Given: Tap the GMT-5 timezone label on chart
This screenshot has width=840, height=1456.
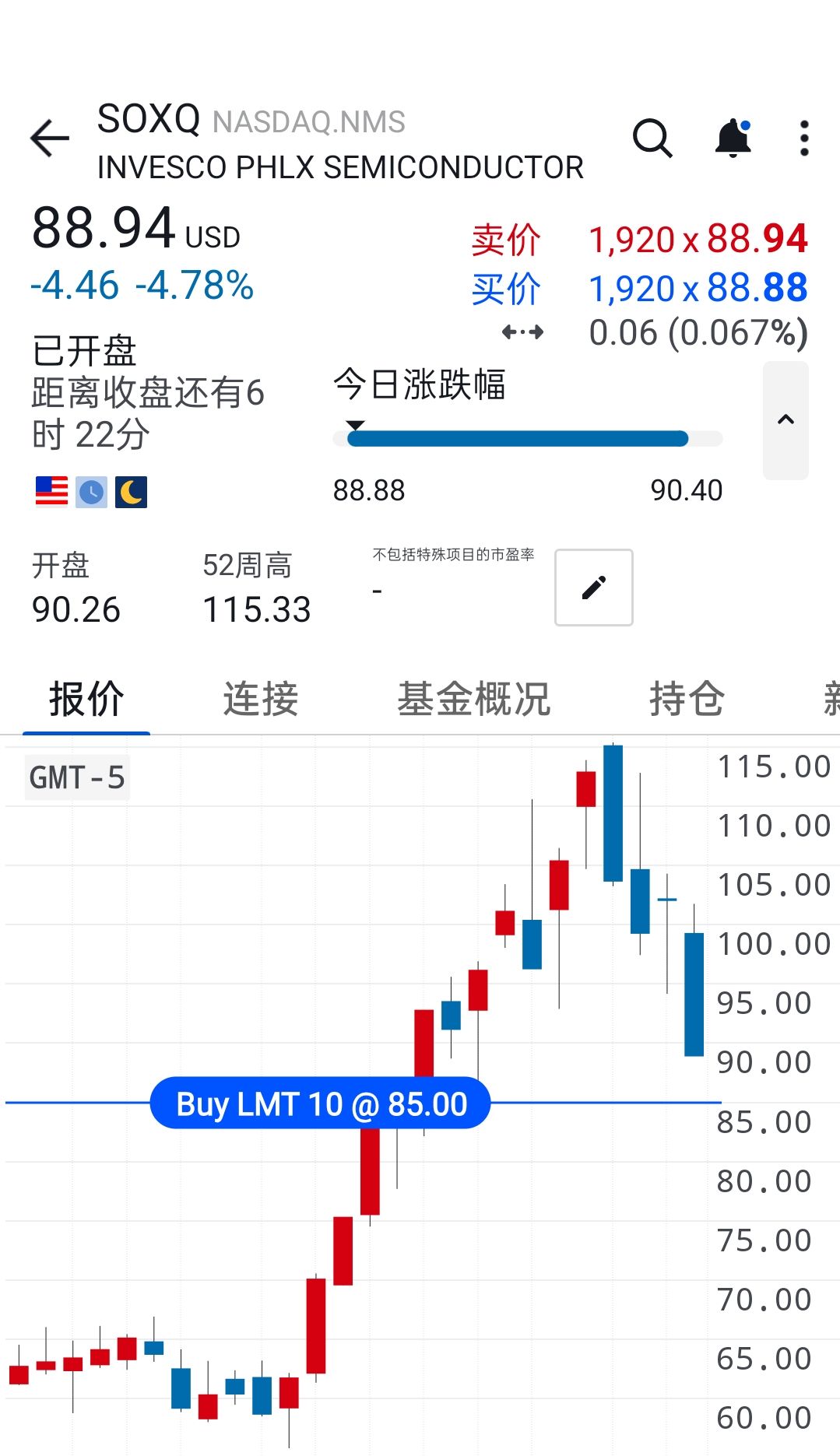Looking at the screenshot, I should [77, 777].
